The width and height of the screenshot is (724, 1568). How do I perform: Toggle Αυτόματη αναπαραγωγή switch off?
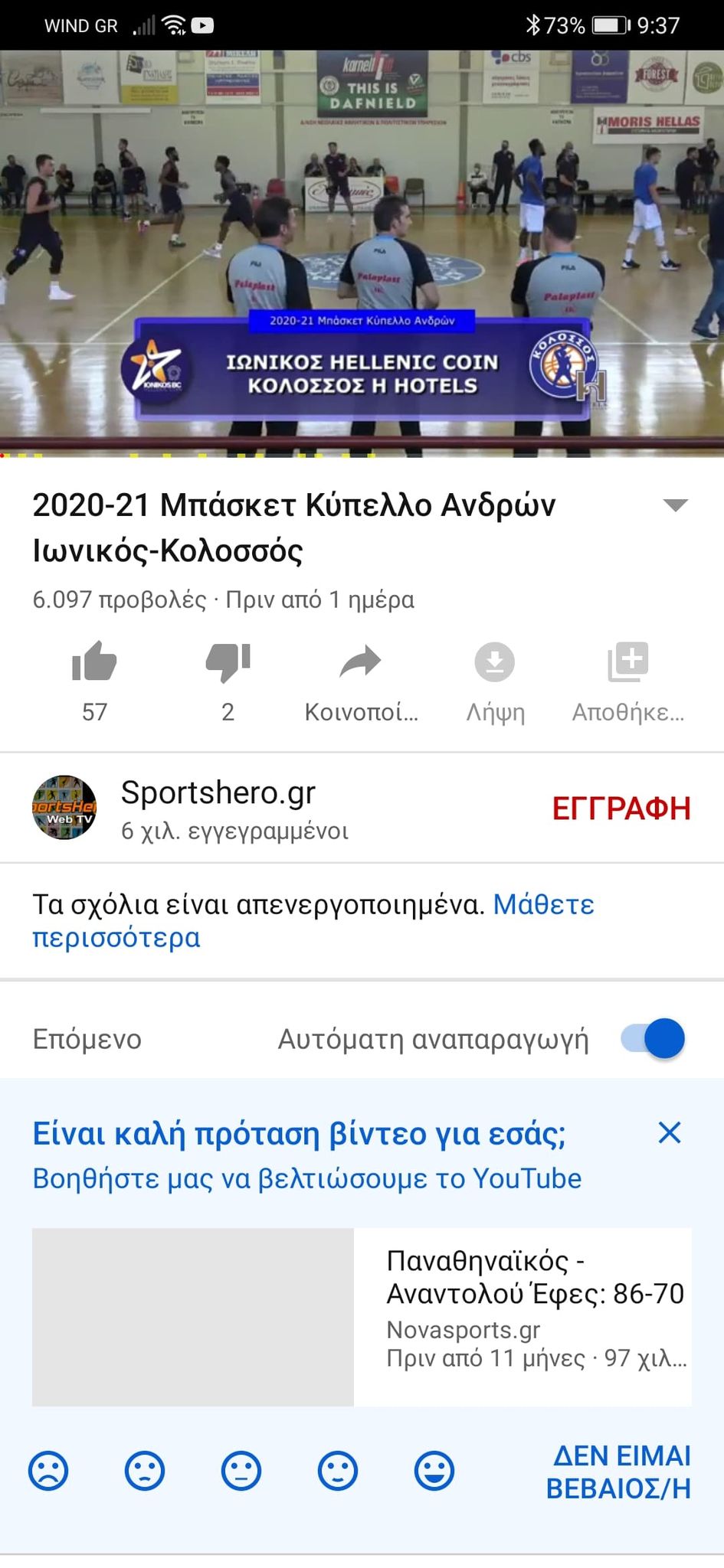654,1039
